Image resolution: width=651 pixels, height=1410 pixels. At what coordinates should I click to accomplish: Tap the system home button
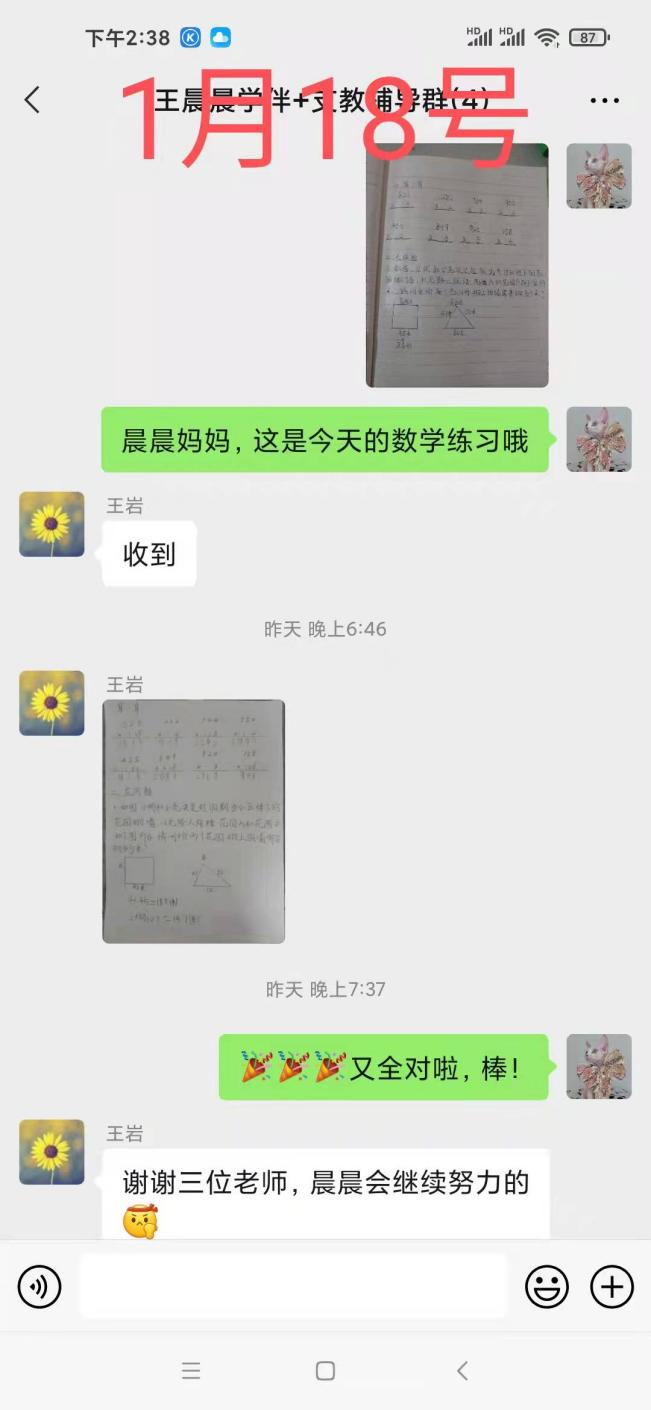point(325,1371)
